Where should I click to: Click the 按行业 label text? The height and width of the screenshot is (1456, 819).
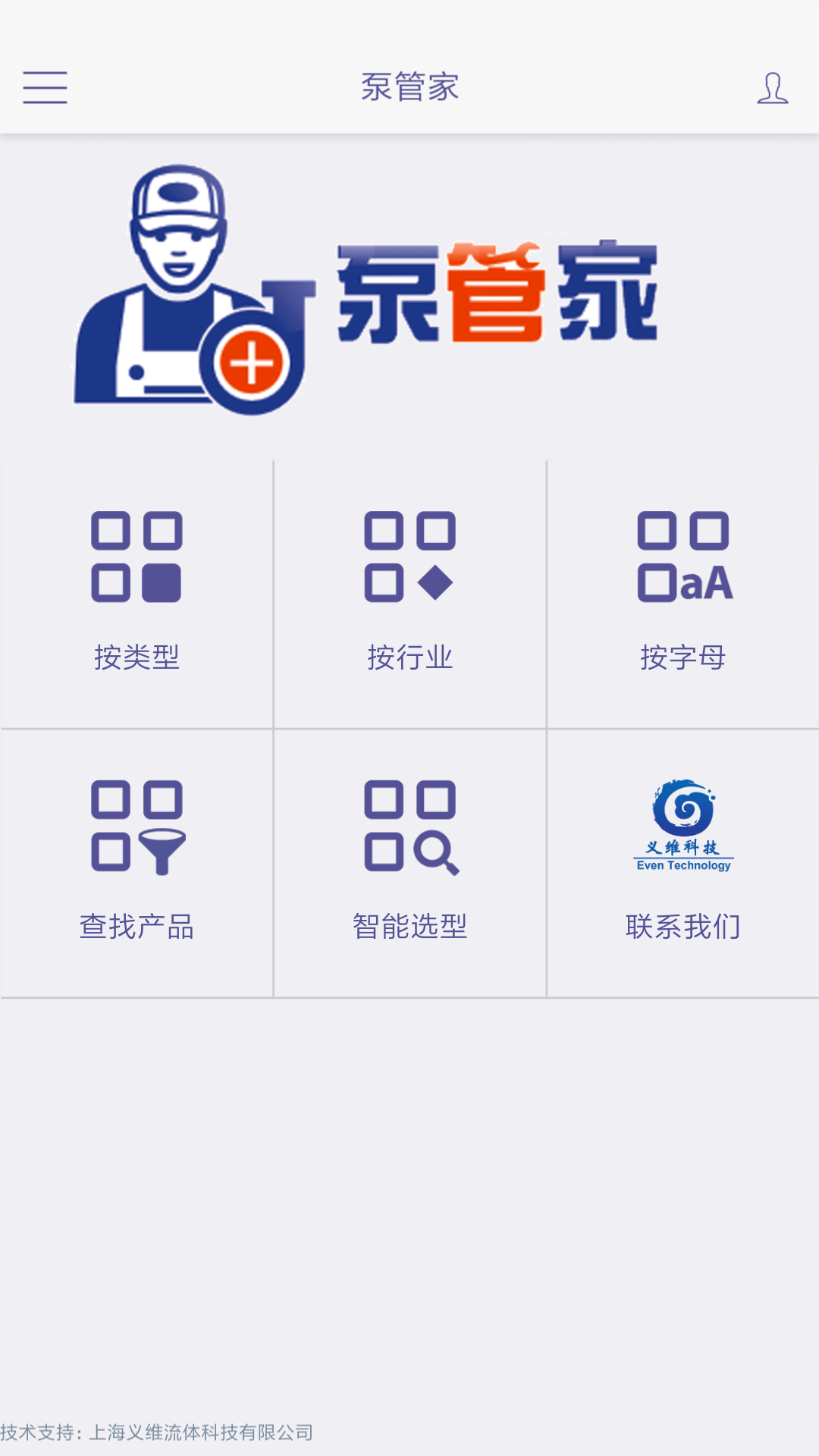[409, 658]
